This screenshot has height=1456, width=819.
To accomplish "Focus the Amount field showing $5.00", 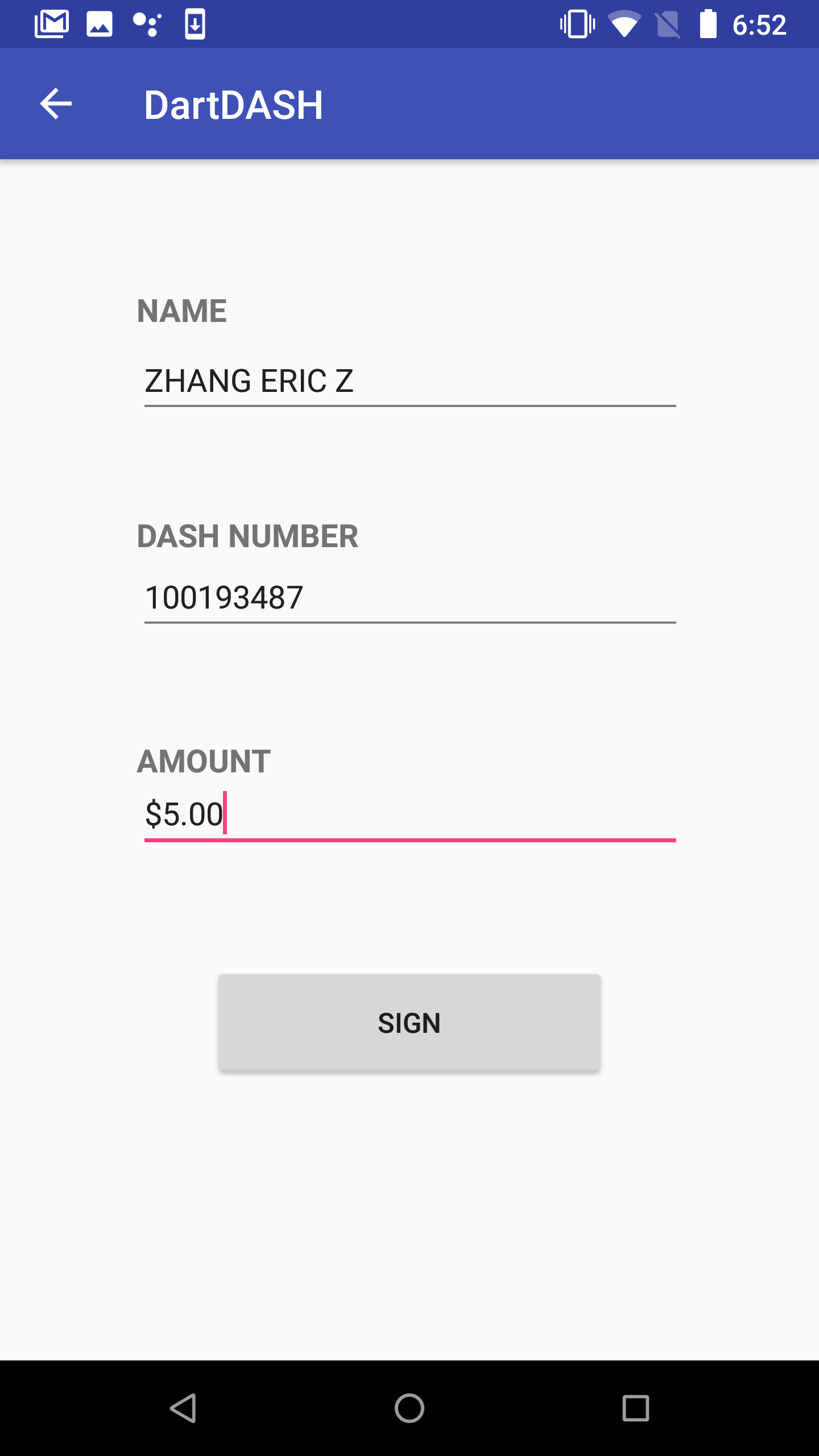I will tap(410, 814).
